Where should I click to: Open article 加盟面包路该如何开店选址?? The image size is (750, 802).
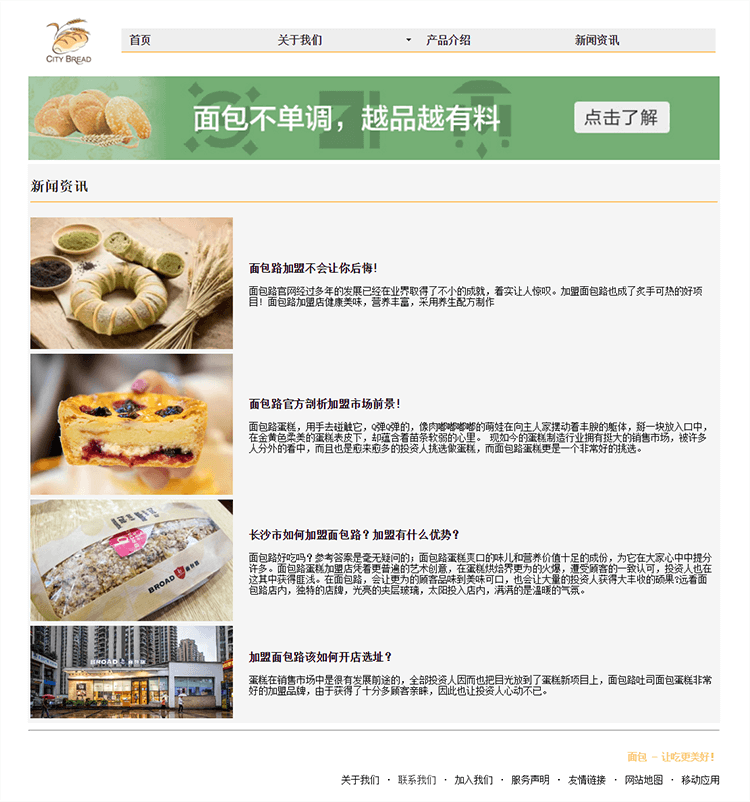pos(327,657)
